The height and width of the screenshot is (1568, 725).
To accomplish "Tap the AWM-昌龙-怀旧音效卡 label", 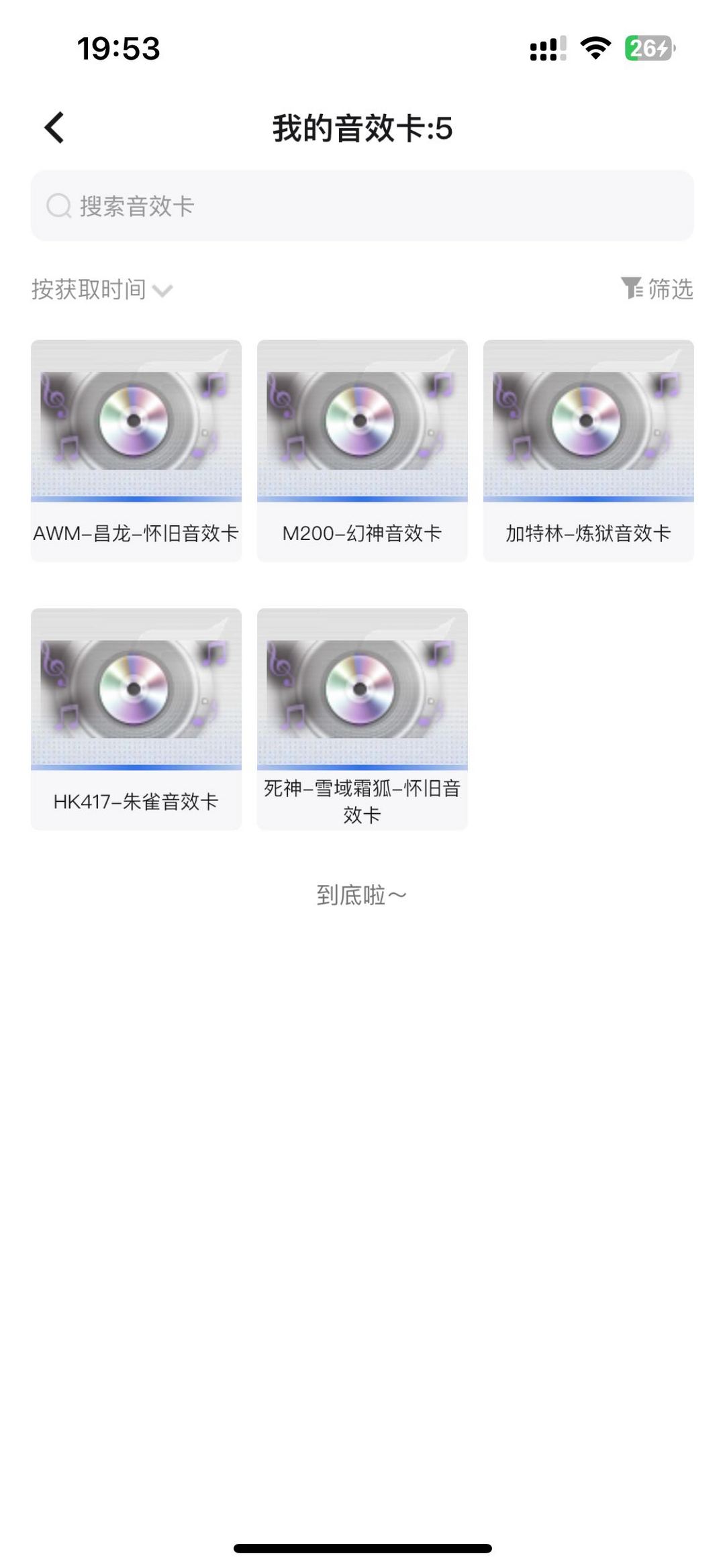I will (136, 532).
